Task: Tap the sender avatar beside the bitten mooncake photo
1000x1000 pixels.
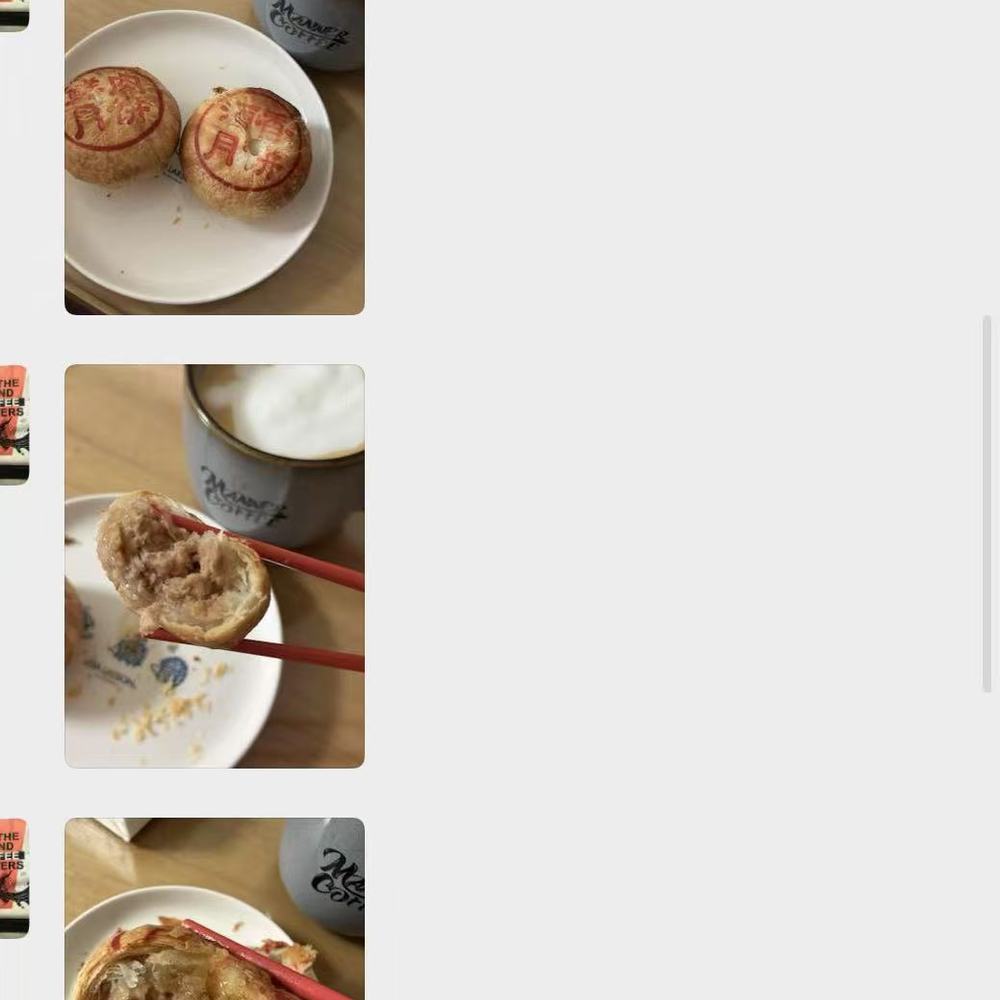Action: pos(13,425)
